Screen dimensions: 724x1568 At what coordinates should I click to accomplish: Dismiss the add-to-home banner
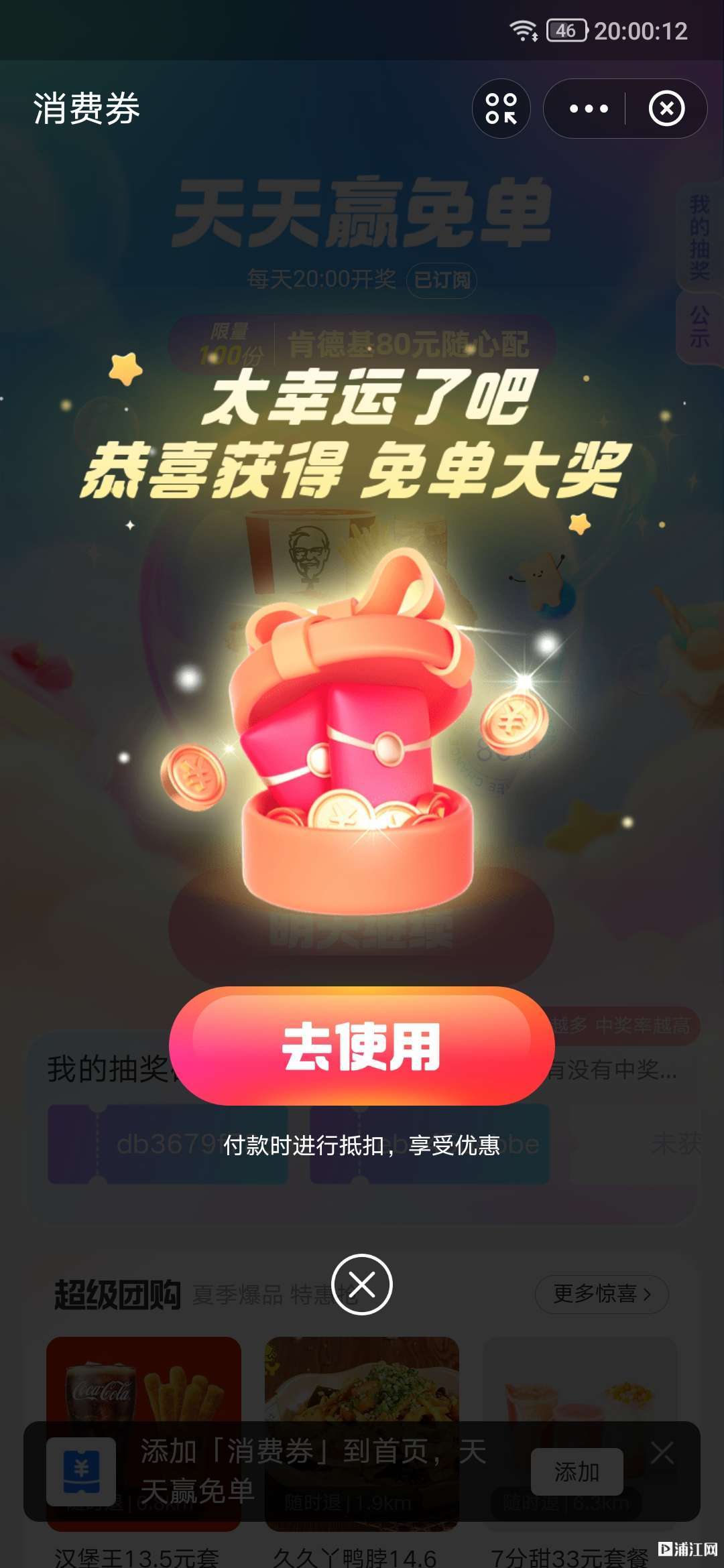click(x=662, y=1453)
